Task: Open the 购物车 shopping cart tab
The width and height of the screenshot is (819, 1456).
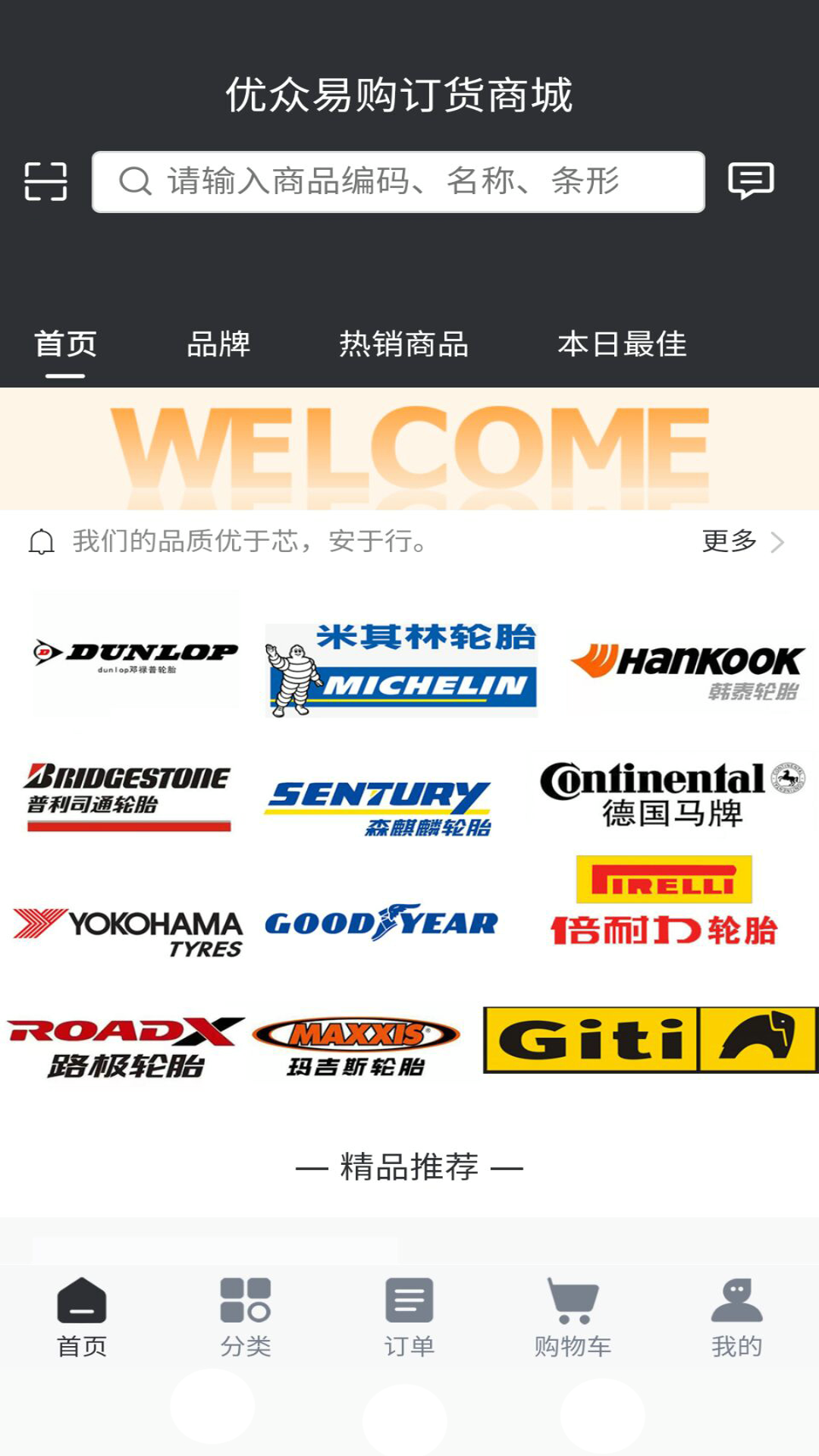Action: [x=573, y=1317]
